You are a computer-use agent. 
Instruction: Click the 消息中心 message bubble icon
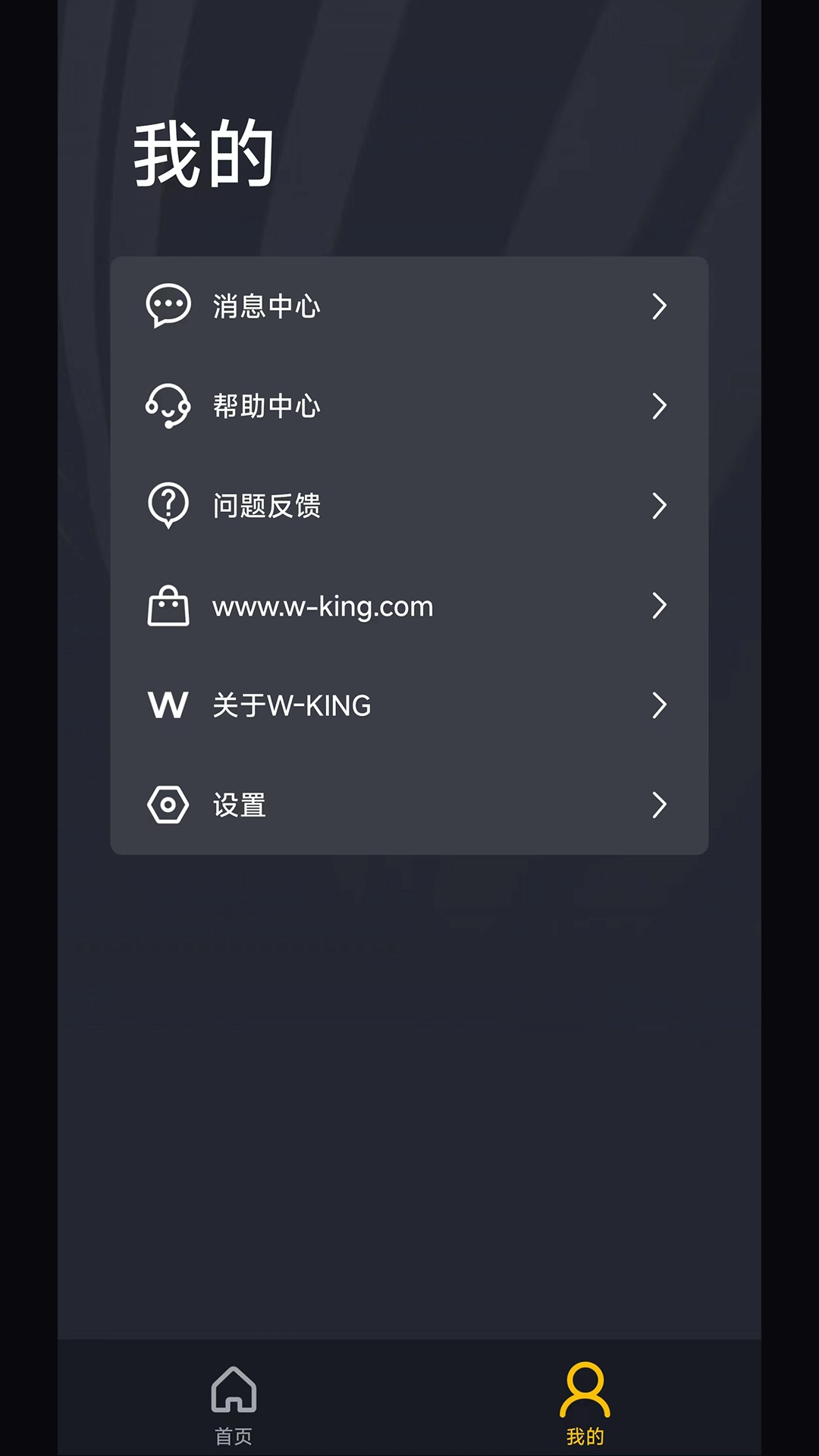point(170,306)
